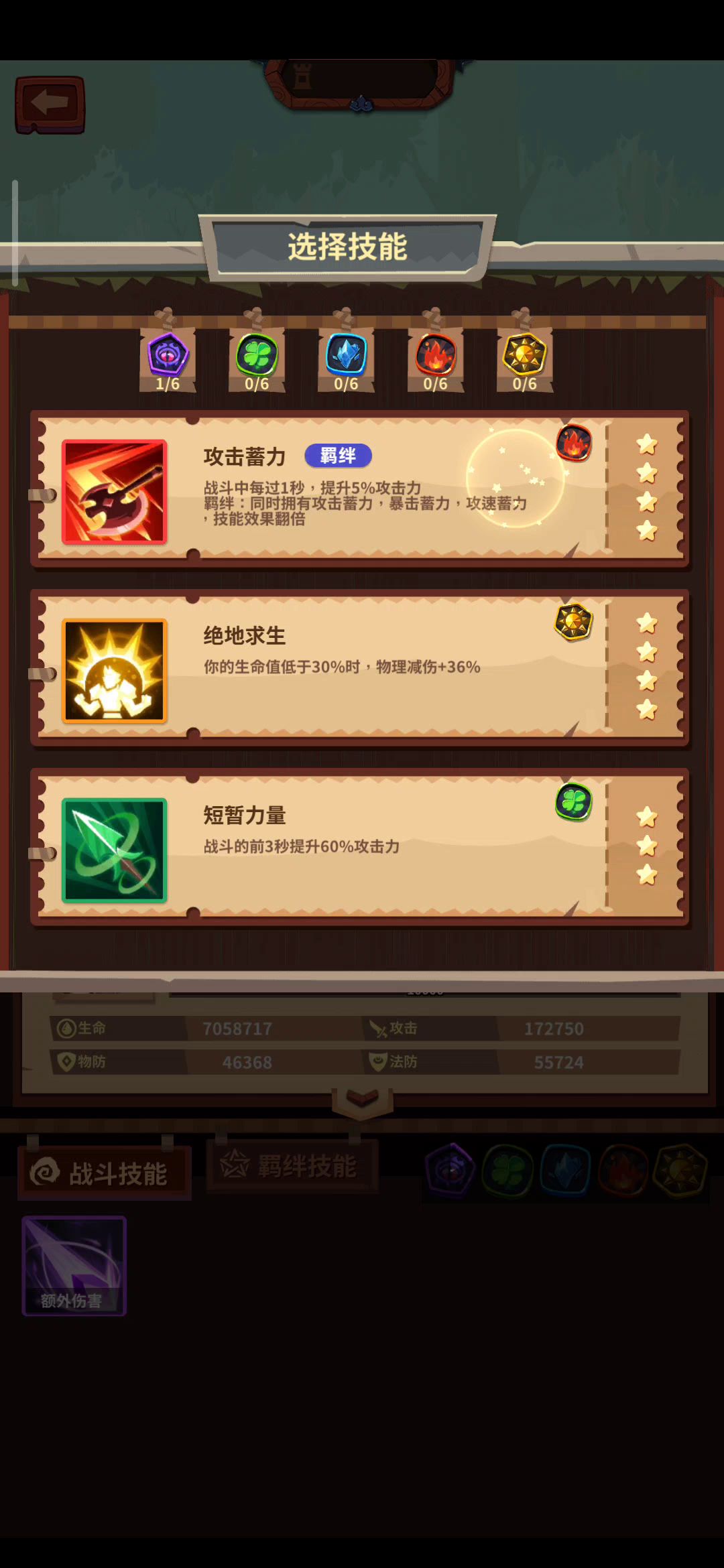
Task: Tap the purple eye bond badge 1/6
Action: click(x=168, y=358)
